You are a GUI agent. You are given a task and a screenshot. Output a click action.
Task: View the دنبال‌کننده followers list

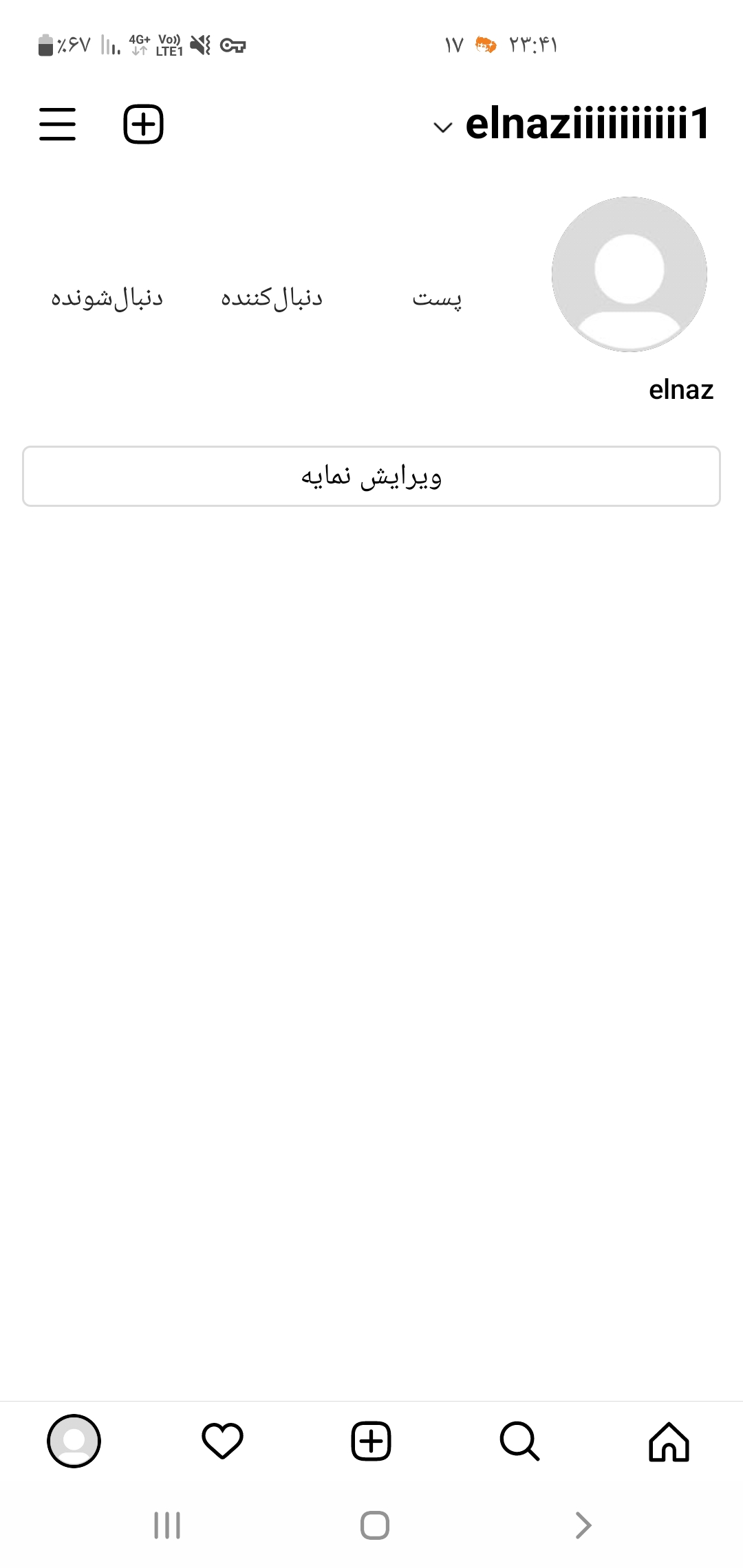click(272, 298)
